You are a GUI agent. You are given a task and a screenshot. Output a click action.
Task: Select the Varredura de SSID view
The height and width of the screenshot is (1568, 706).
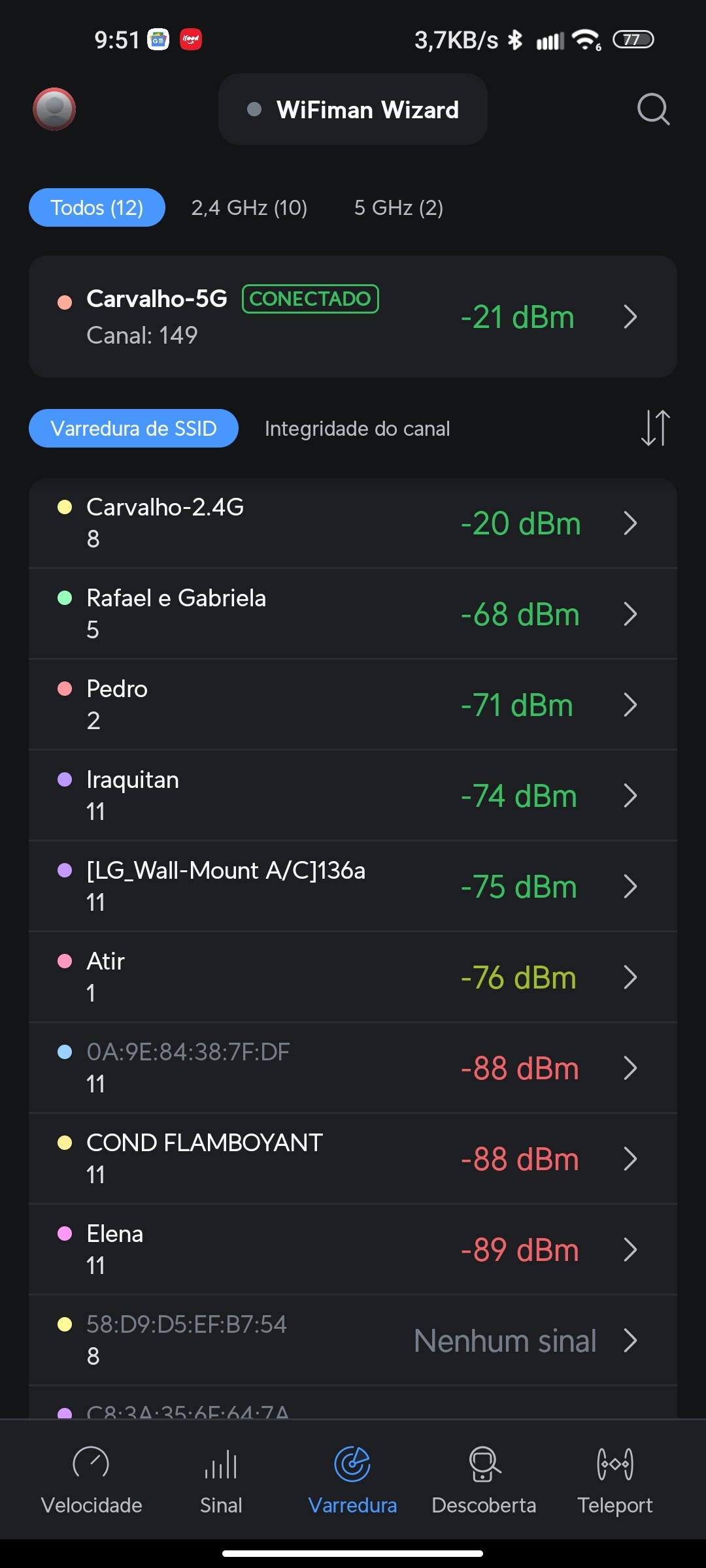tap(133, 429)
